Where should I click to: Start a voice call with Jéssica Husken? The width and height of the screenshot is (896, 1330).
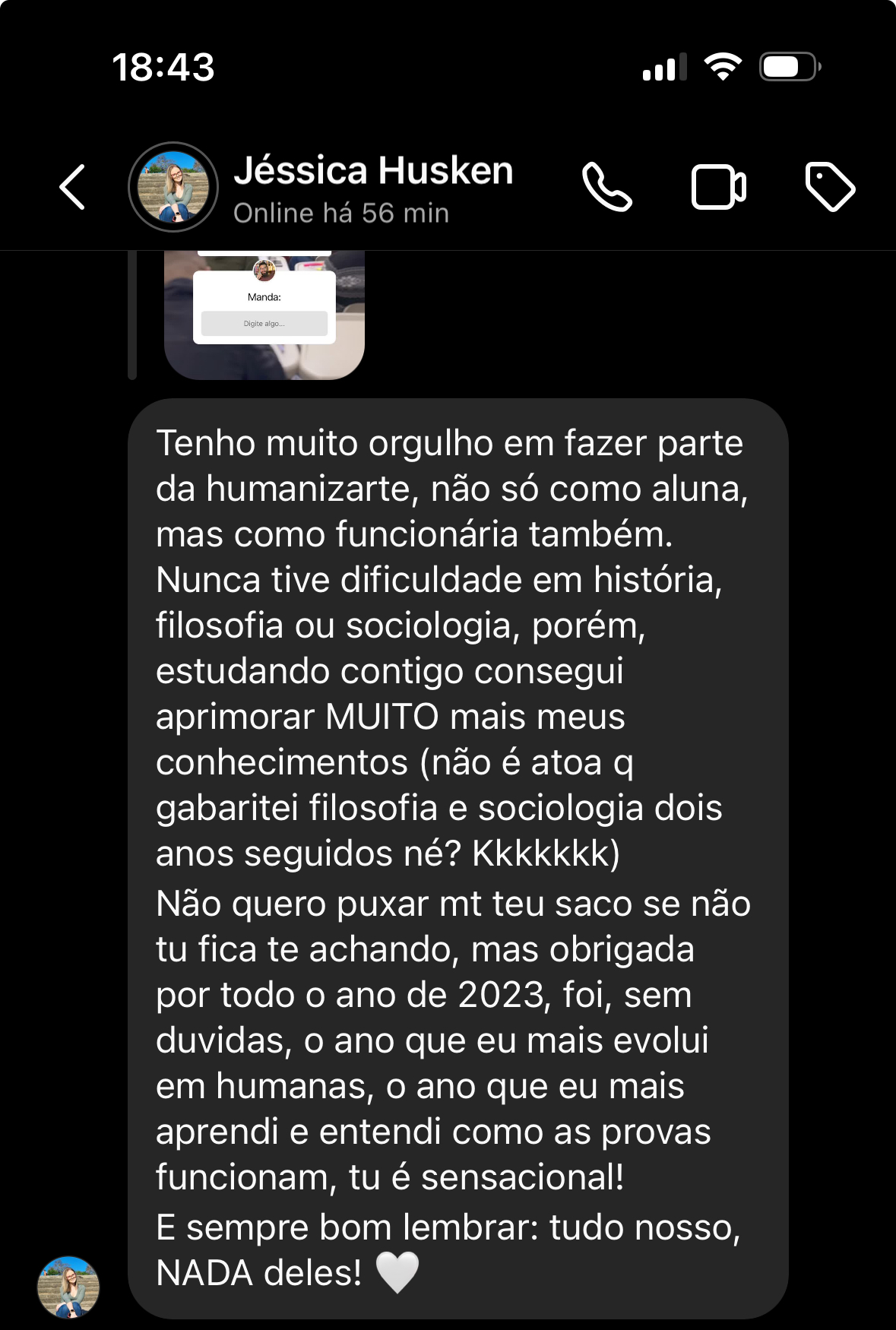[x=606, y=187]
